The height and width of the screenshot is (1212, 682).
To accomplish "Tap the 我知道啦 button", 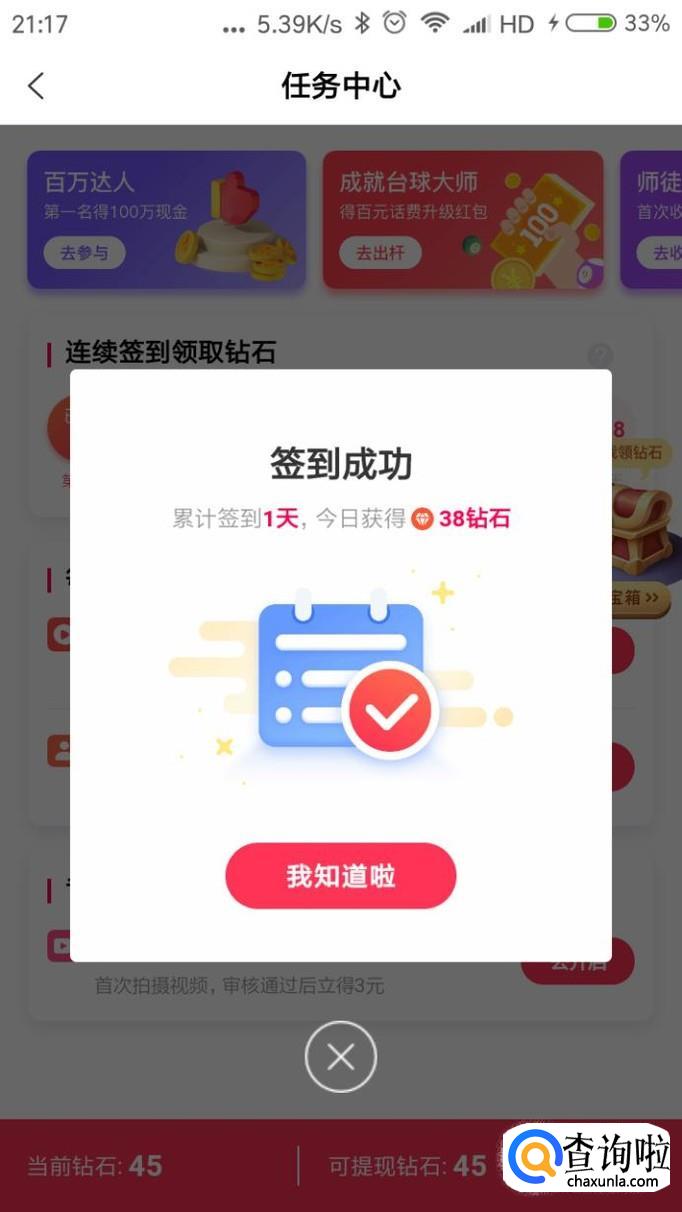I will (340, 876).
